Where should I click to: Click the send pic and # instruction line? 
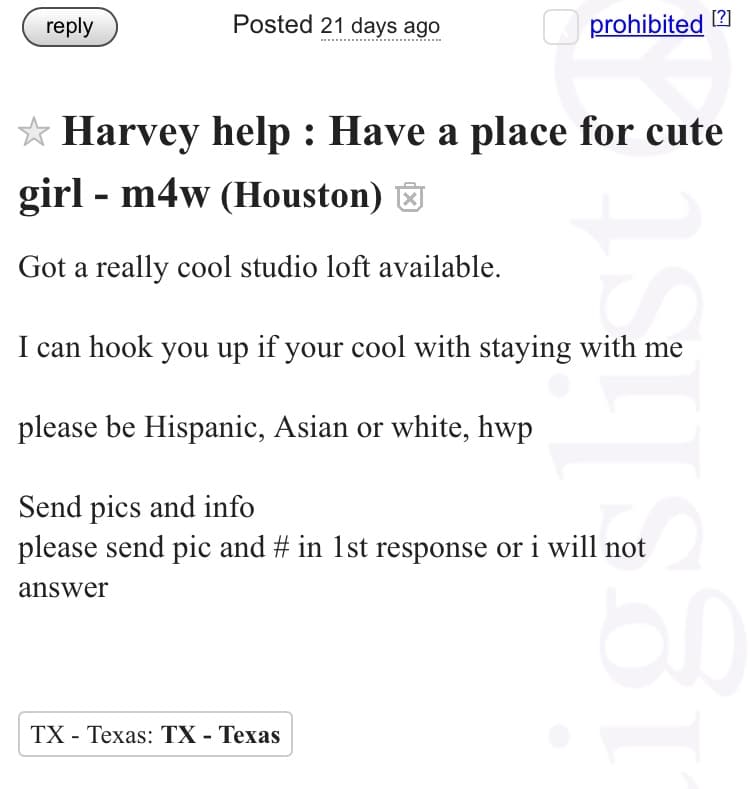tap(330, 547)
